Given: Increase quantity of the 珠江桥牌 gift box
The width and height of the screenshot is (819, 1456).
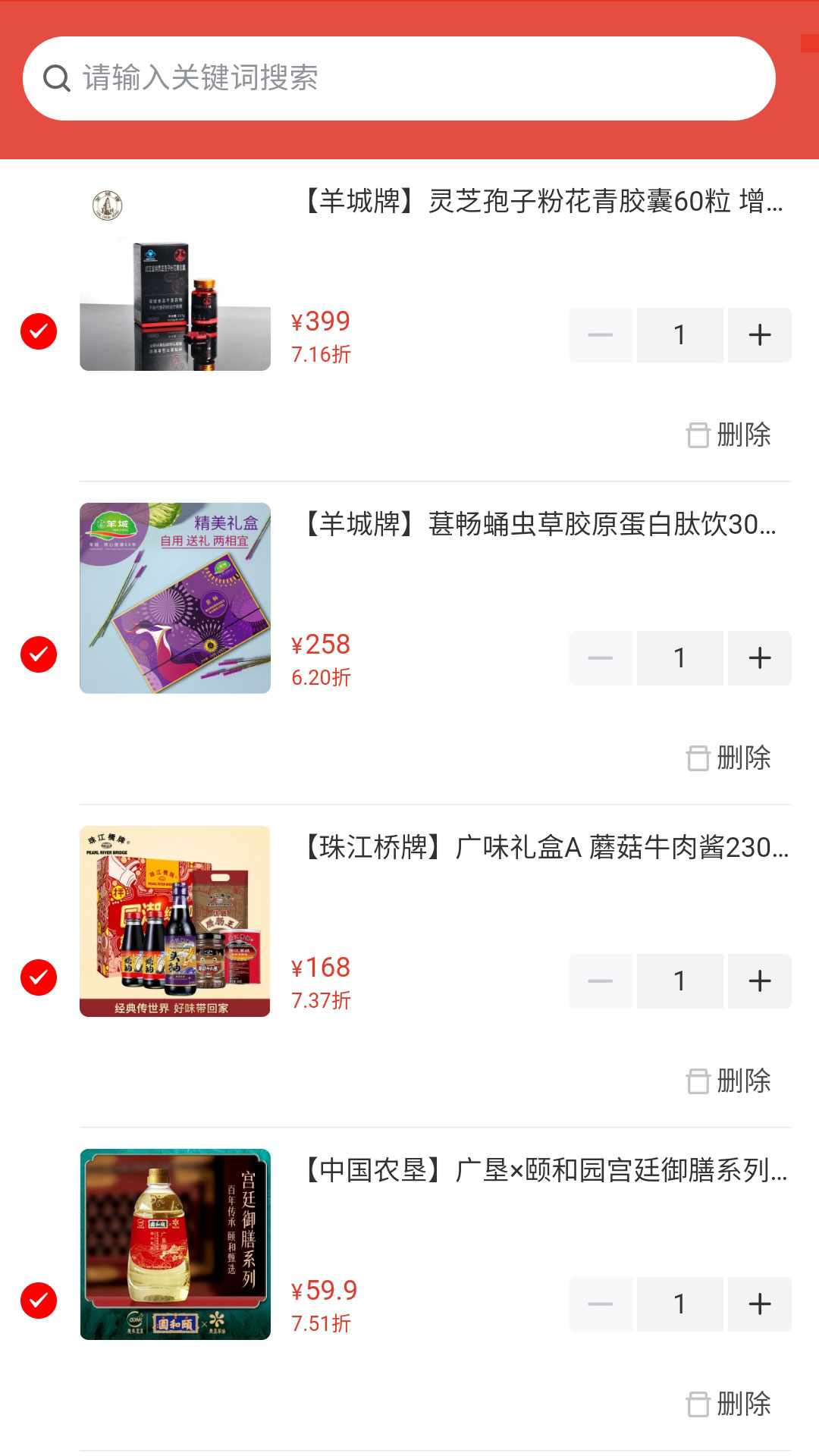Looking at the screenshot, I should pos(760,981).
